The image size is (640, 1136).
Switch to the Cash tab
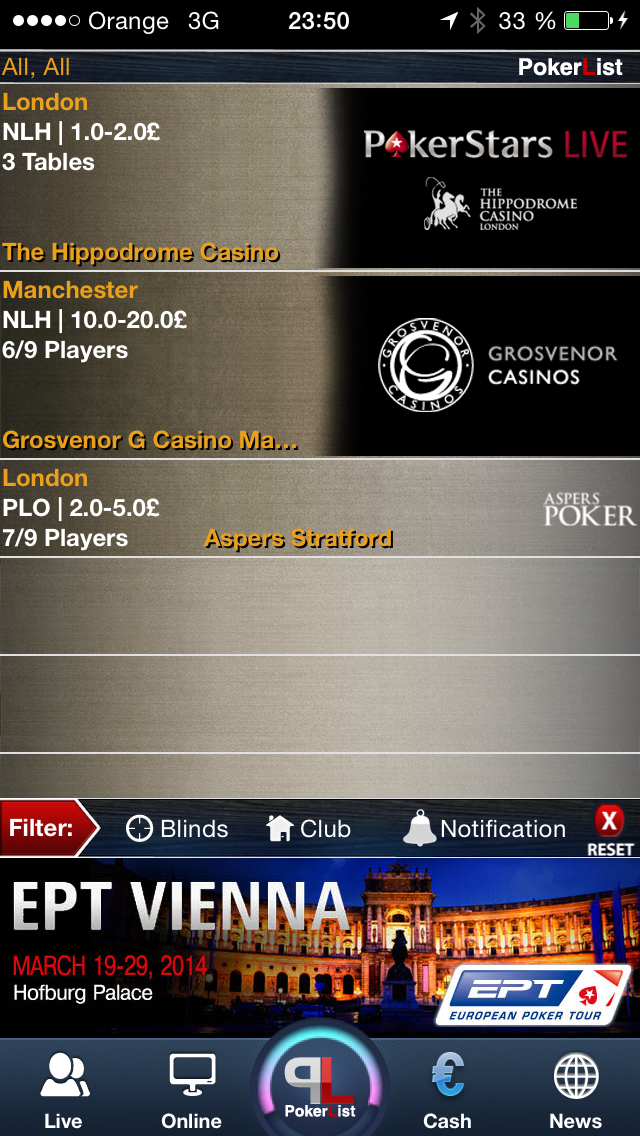click(447, 1091)
